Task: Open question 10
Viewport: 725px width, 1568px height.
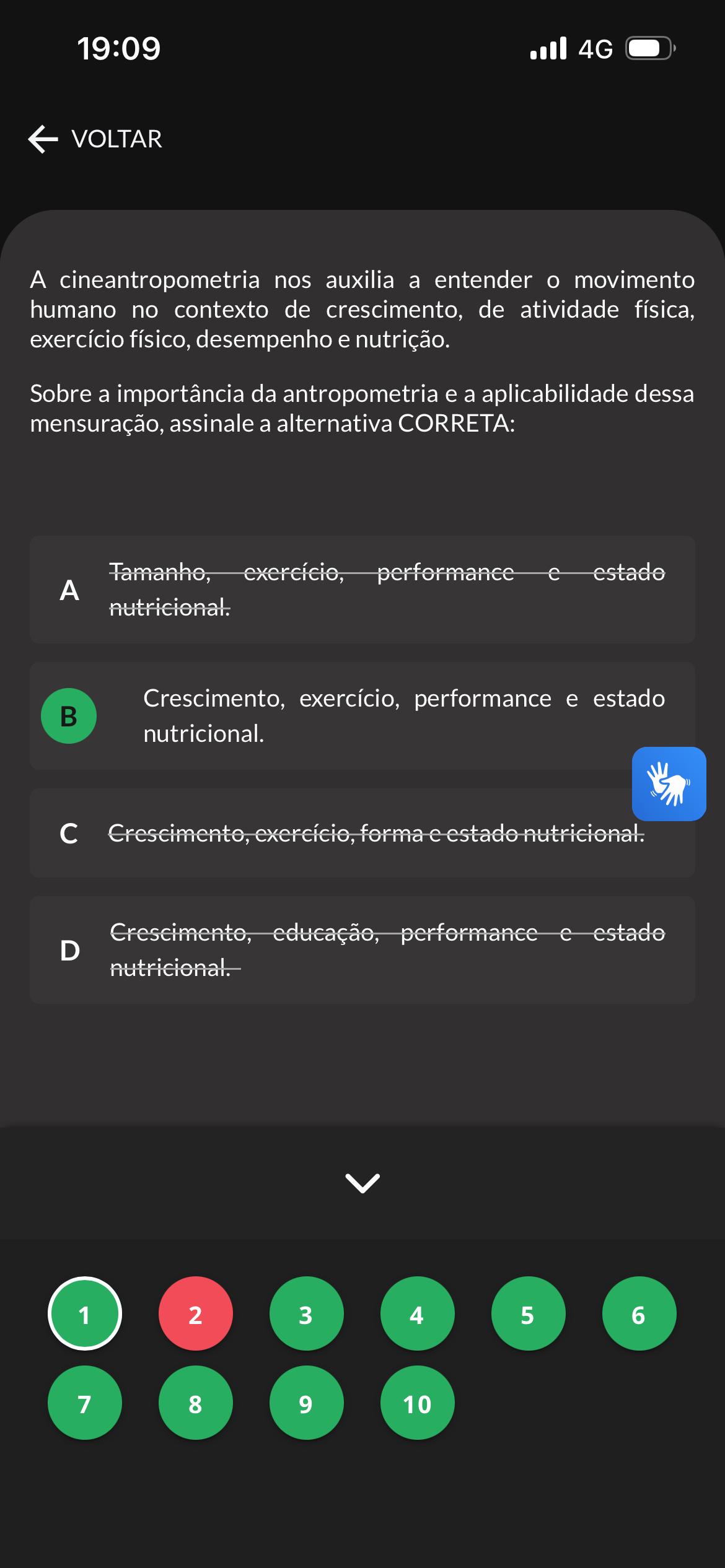Action: pos(418,1403)
